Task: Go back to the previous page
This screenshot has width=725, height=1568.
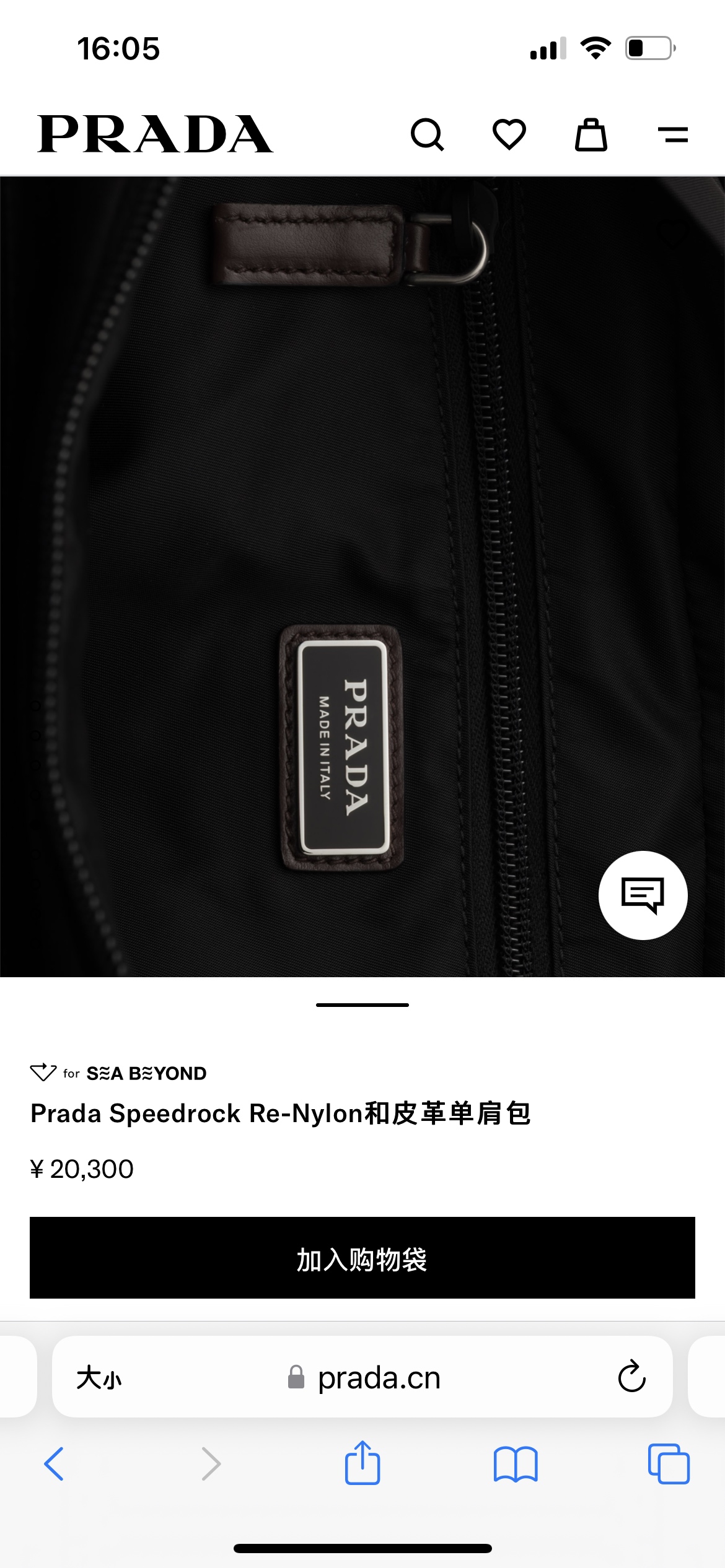Action: (54, 1464)
